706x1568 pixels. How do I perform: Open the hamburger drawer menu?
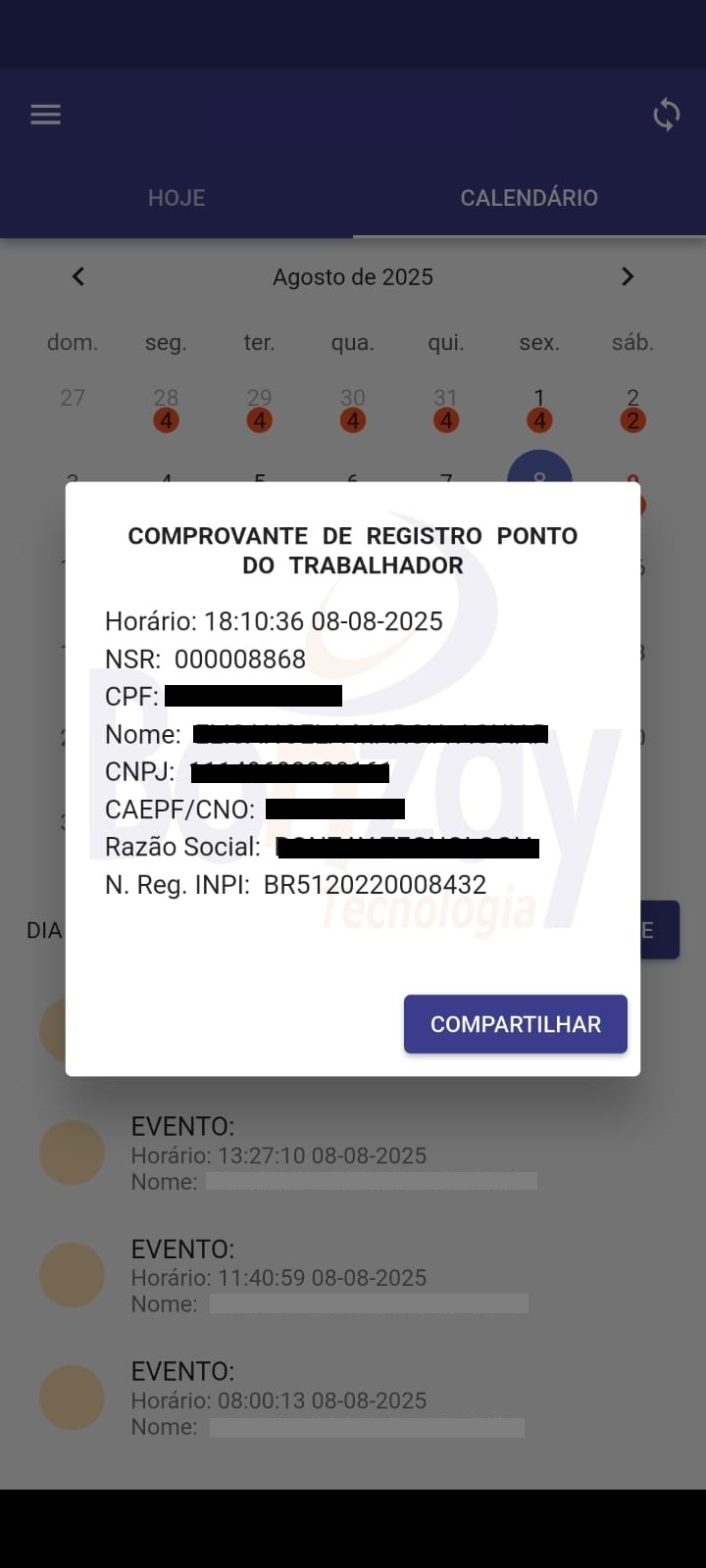coord(46,115)
